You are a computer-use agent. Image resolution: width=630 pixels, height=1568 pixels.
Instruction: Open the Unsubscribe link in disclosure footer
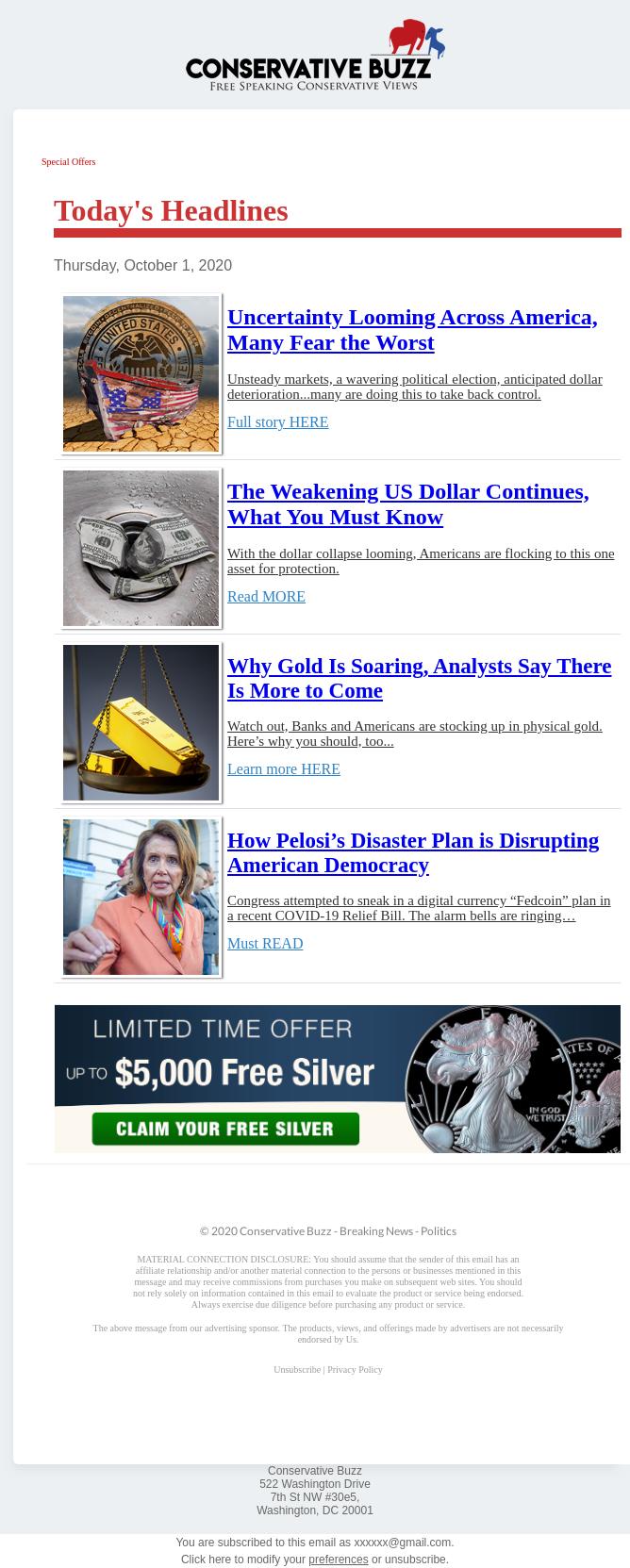click(x=296, y=1370)
